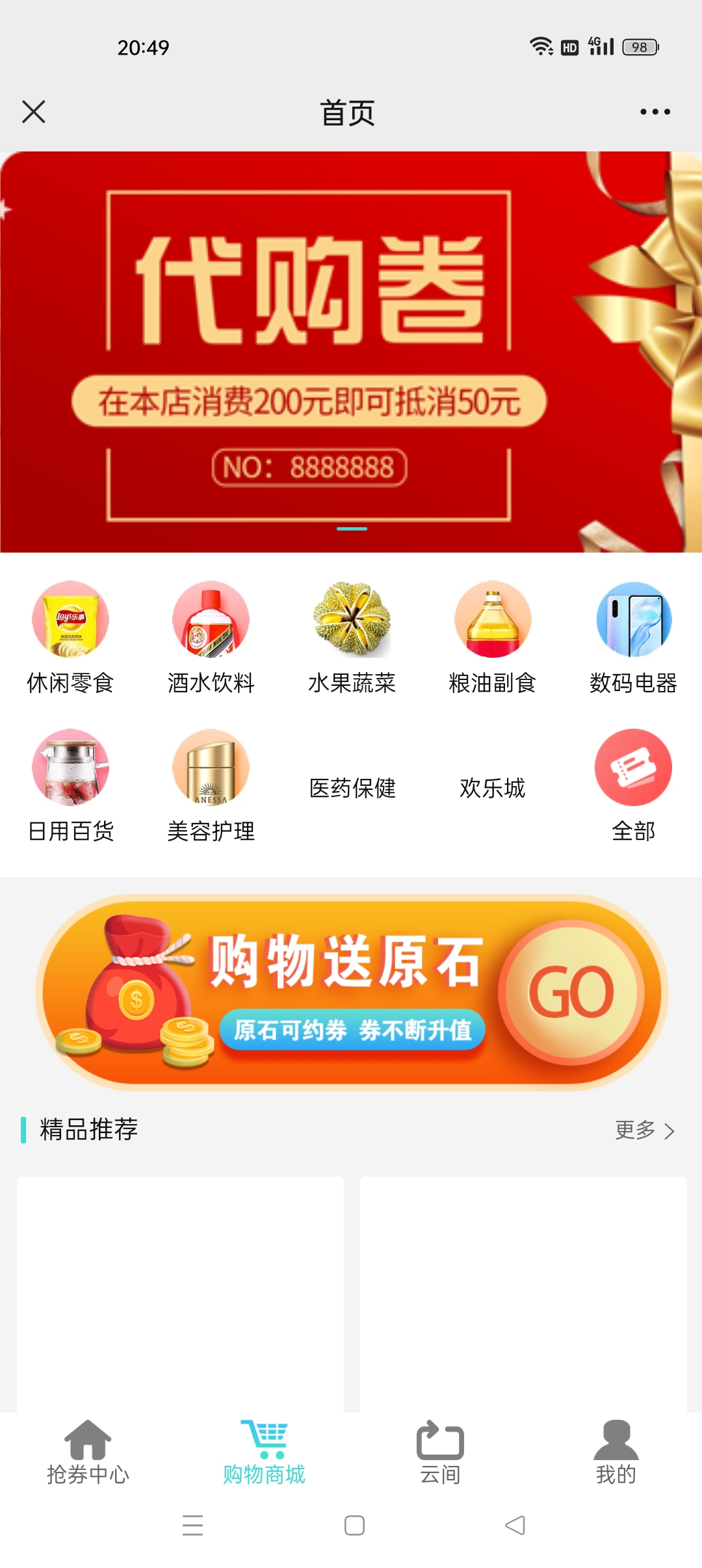The height and width of the screenshot is (1568, 702).
Task: Close the 首页 page with the X
Action: (34, 112)
